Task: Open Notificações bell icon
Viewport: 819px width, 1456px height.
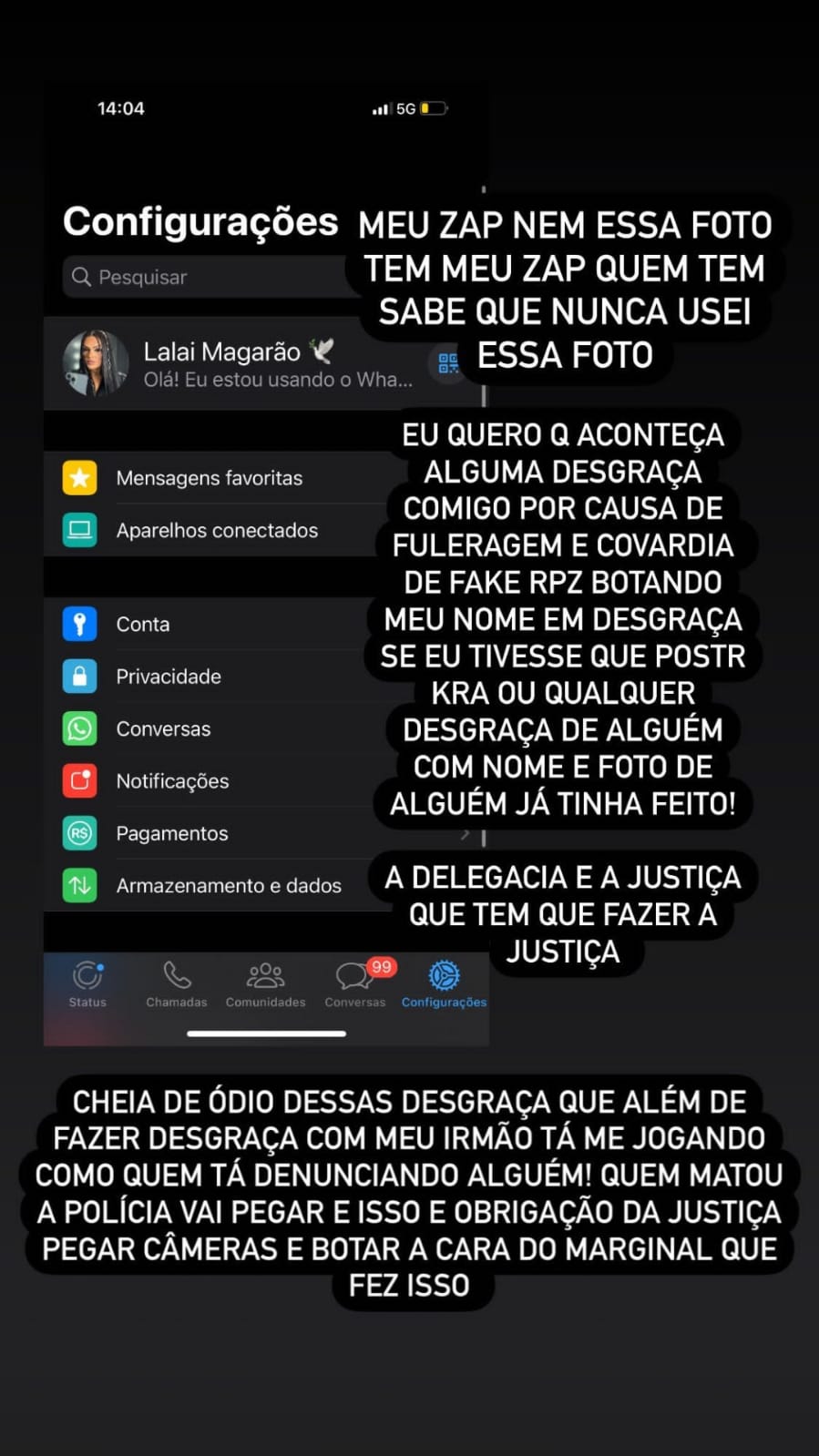Action: [x=80, y=780]
